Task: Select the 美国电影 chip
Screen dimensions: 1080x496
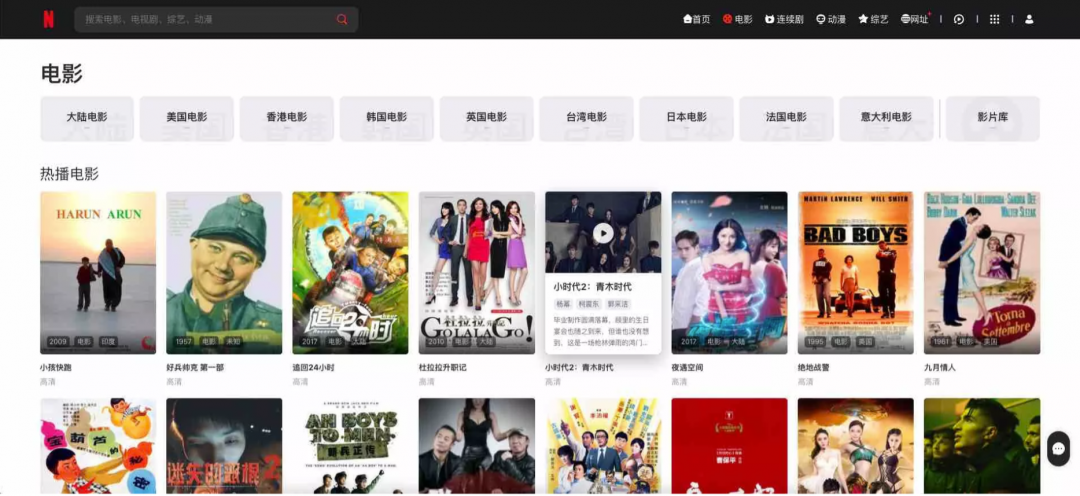Action: pyautogui.click(x=187, y=117)
